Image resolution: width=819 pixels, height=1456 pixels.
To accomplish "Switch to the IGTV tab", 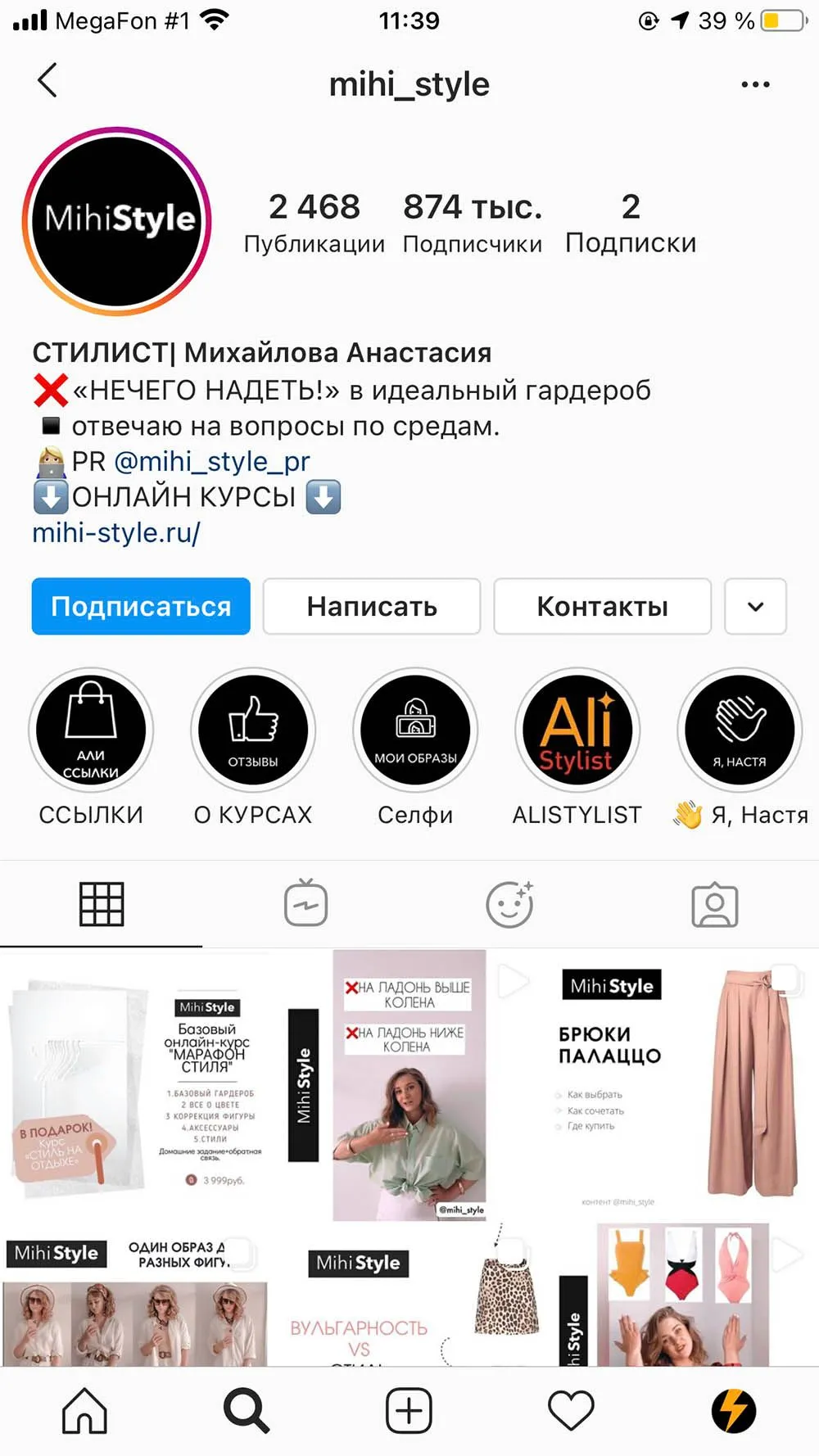I will click(x=306, y=903).
